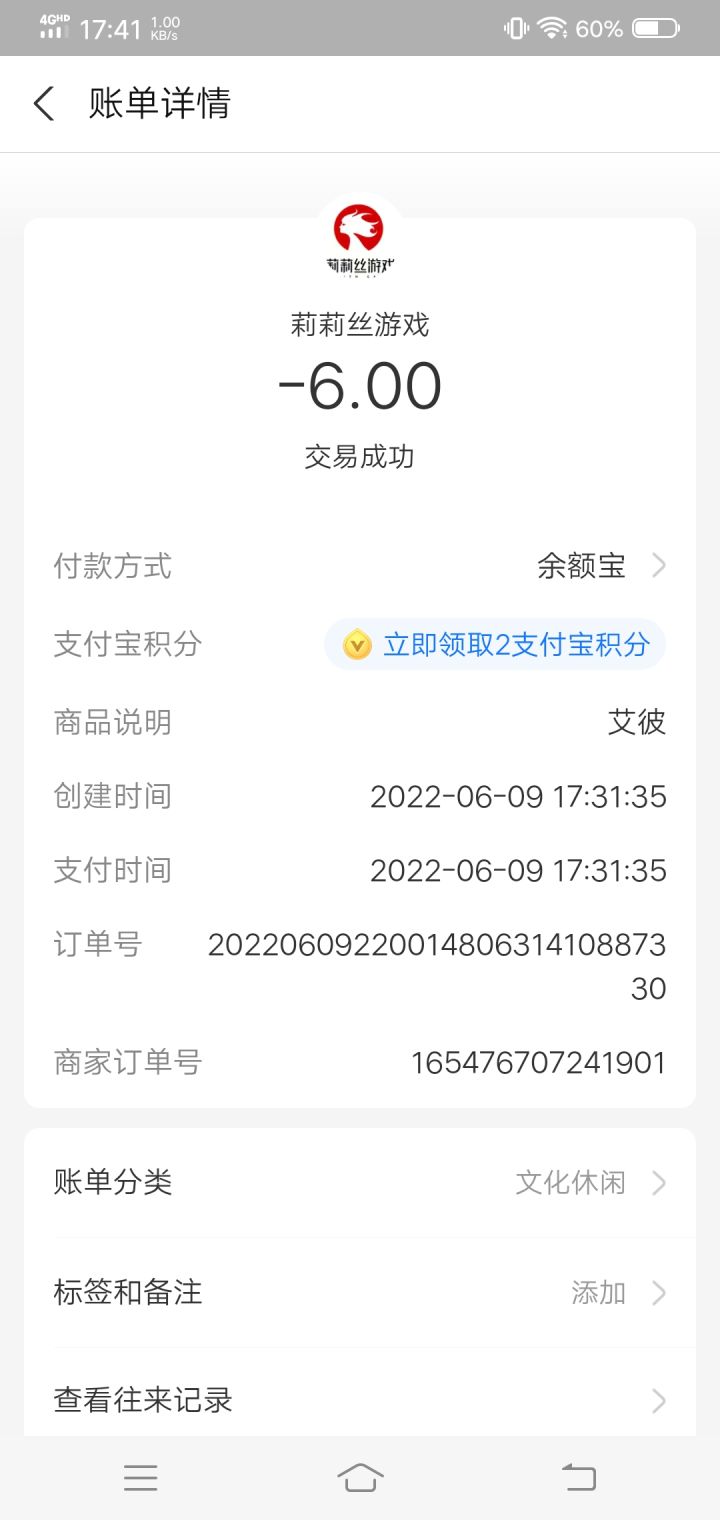Tap the system back button
720x1520 pixels.
tap(578, 1477)
